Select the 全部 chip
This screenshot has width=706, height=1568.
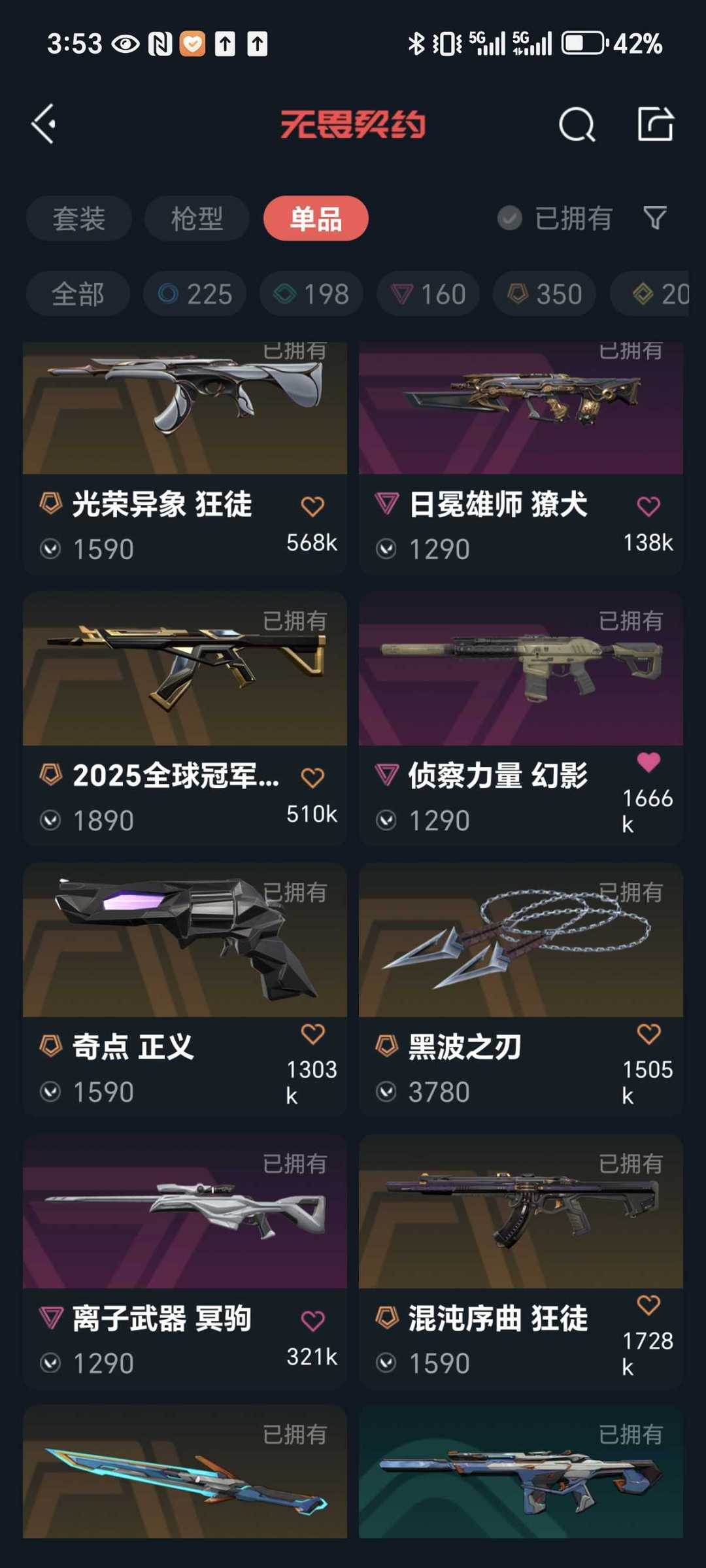click(78, 294)
